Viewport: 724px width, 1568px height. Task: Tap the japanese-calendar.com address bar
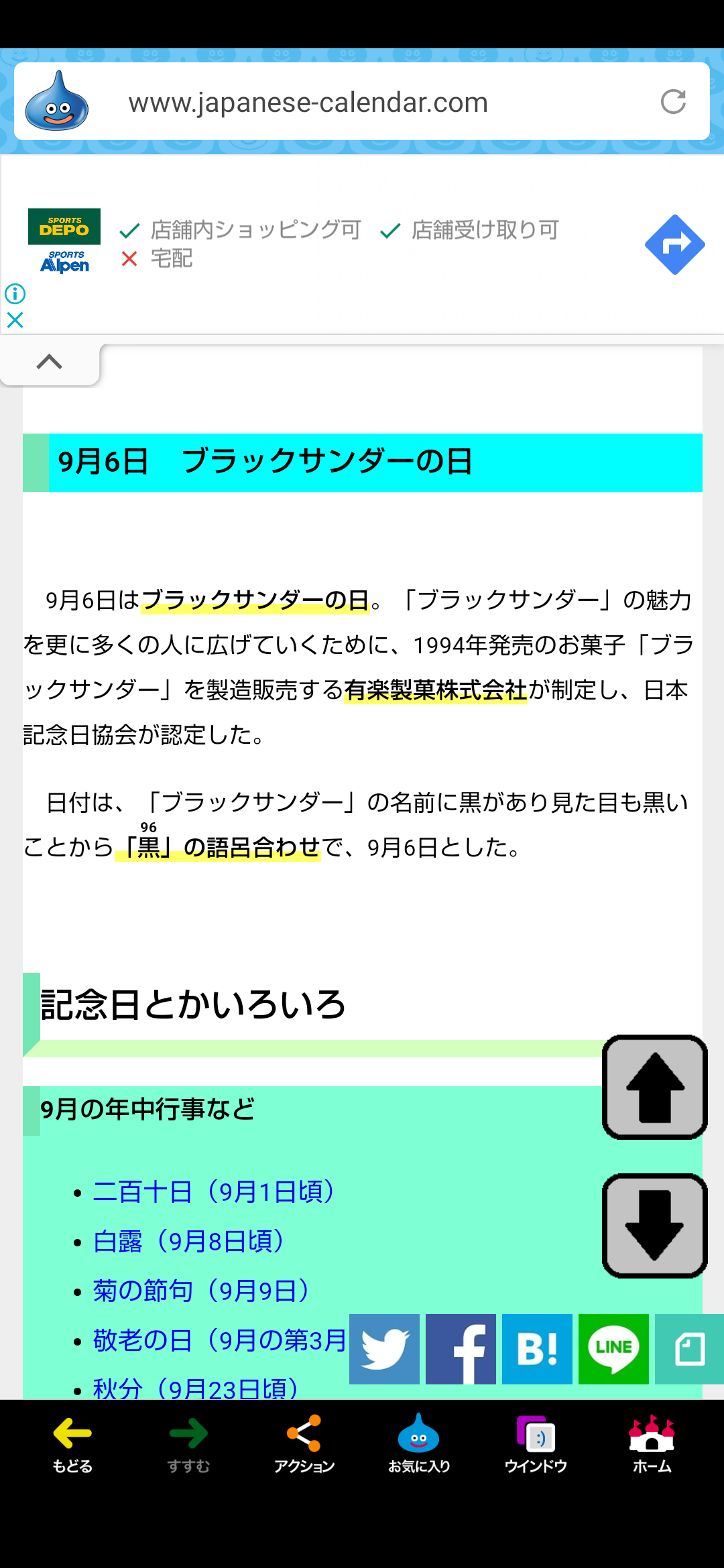[x=362, y=102]
